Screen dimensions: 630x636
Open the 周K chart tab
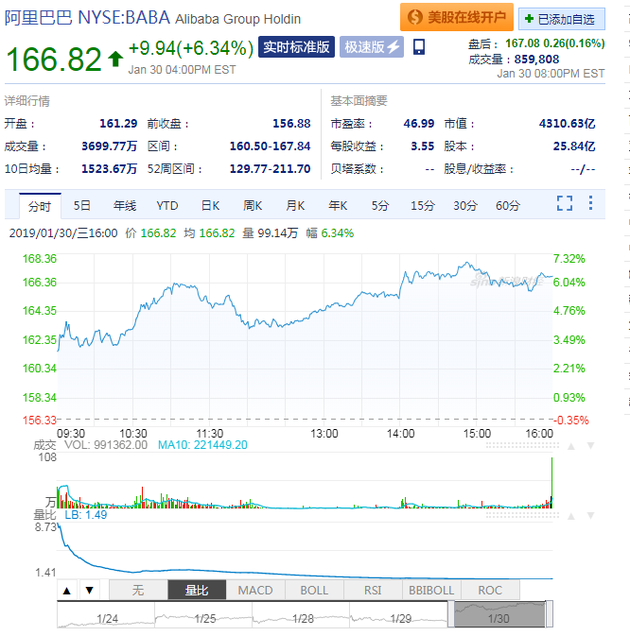click(252, 206)
